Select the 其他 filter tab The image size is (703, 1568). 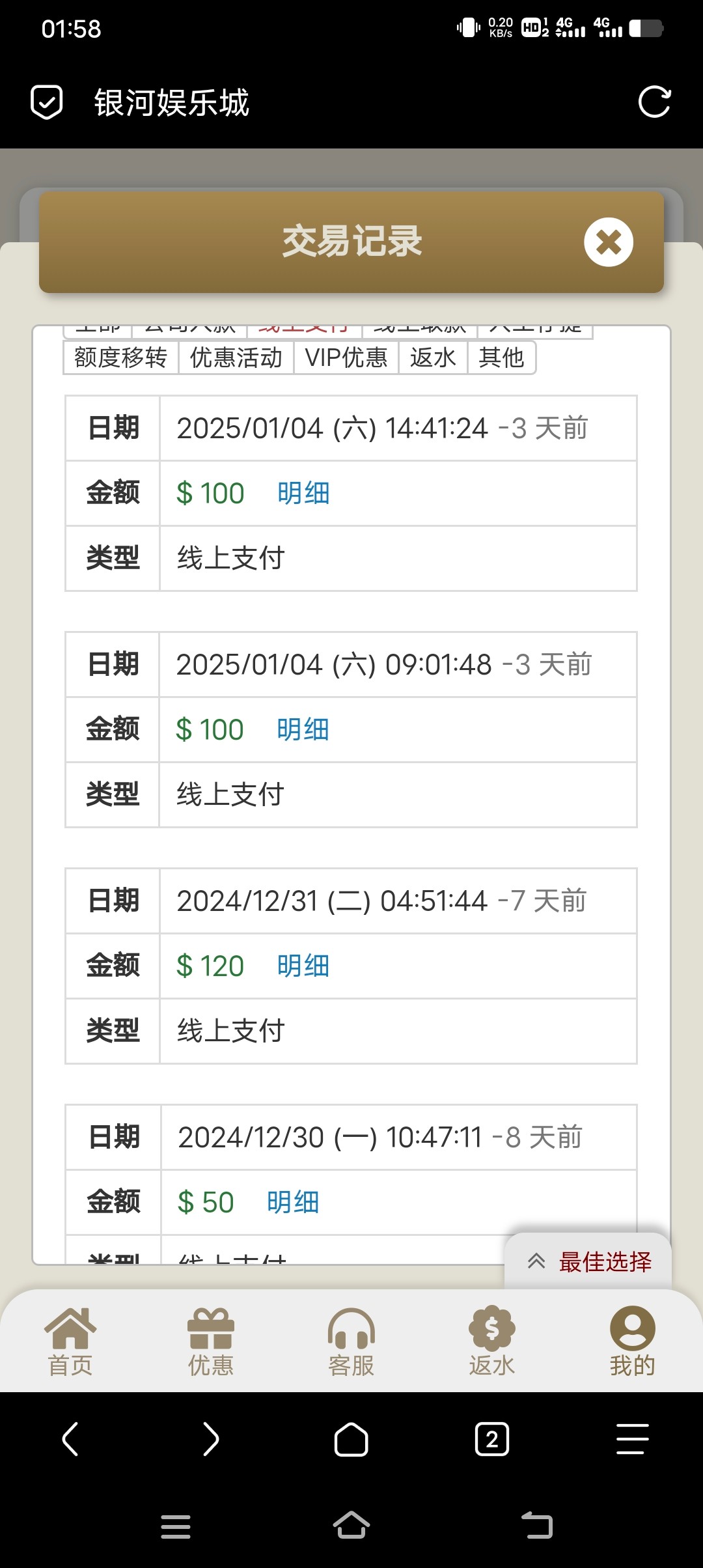point(501,357)
